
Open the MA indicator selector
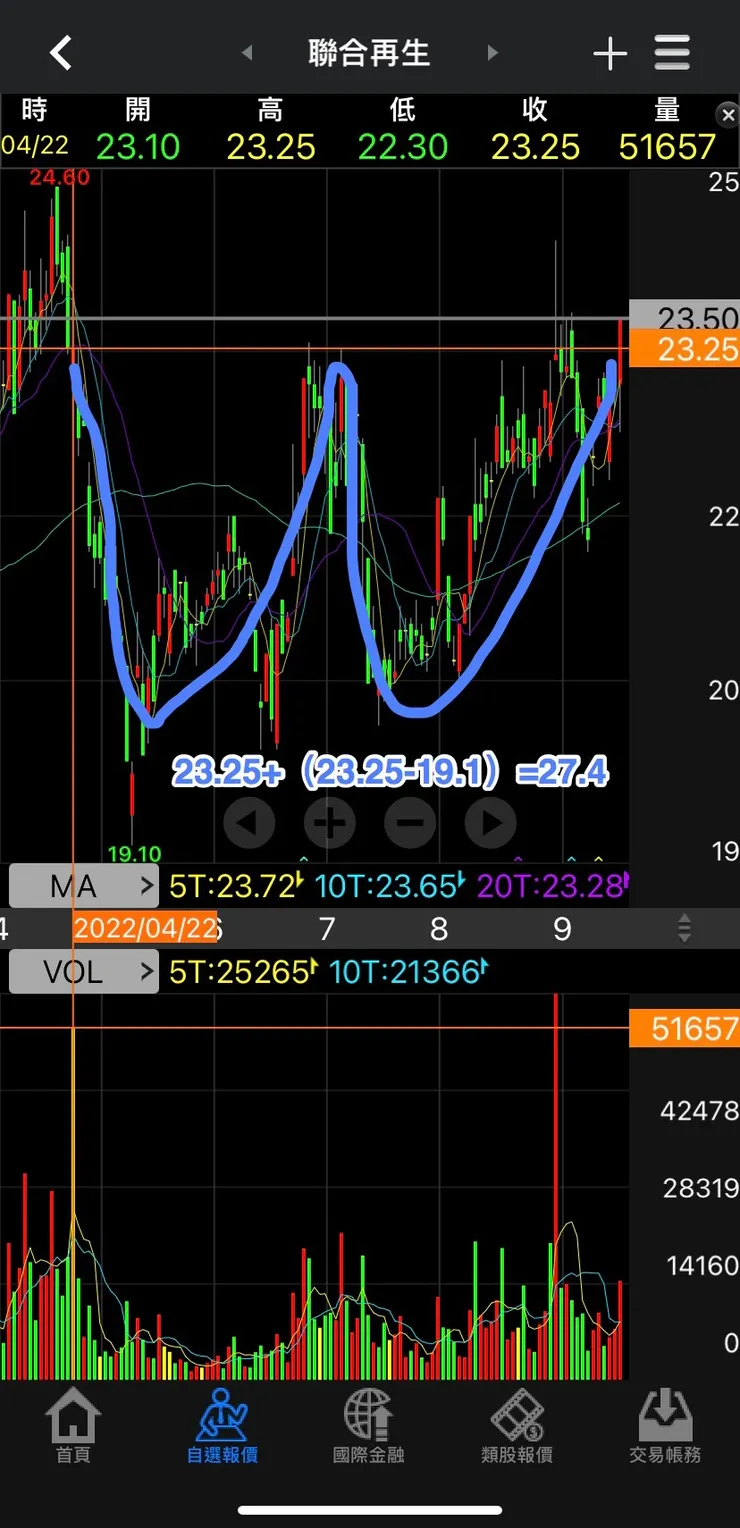coord(84,886)
